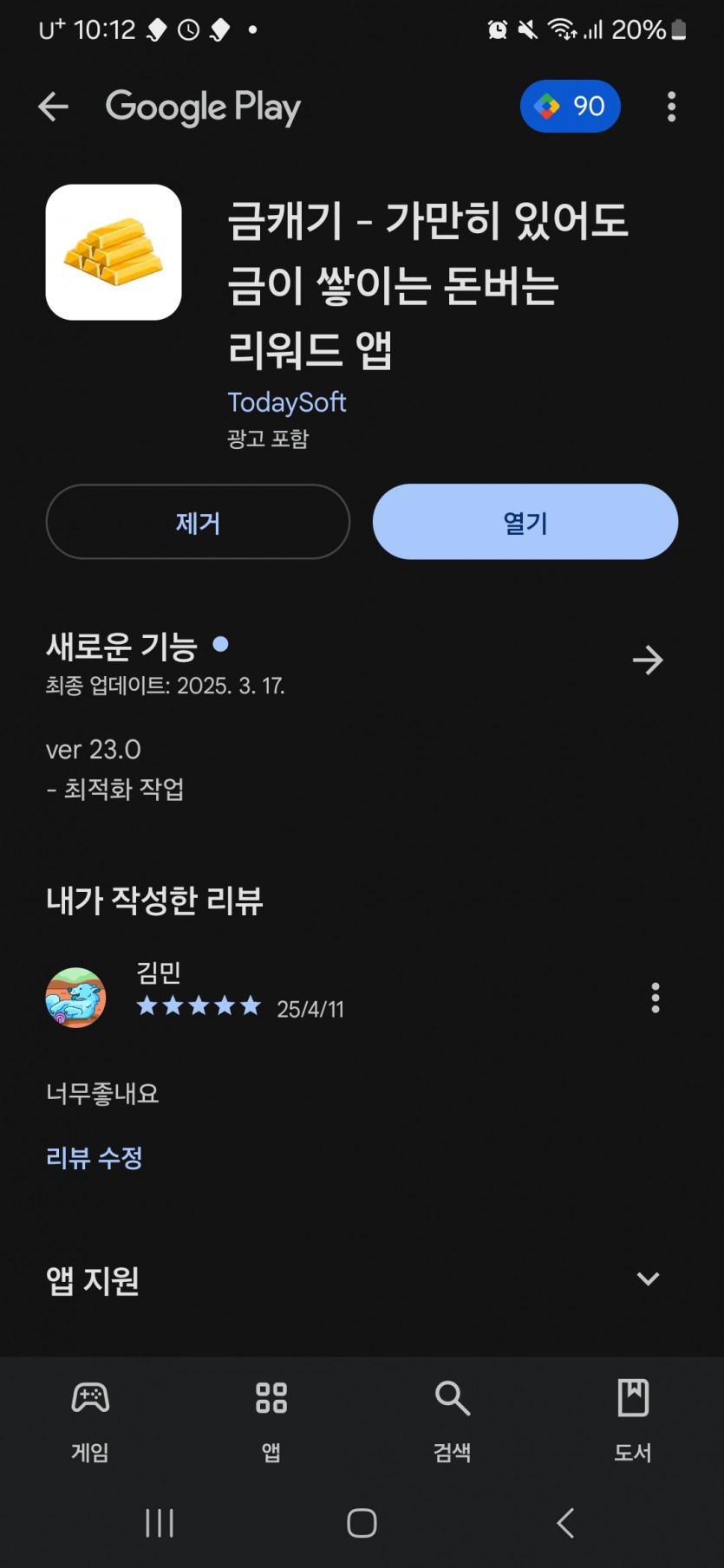Open the Play Points badge showing 90
The width and height of the screenshot is (724, 1568).
point(570,106)
